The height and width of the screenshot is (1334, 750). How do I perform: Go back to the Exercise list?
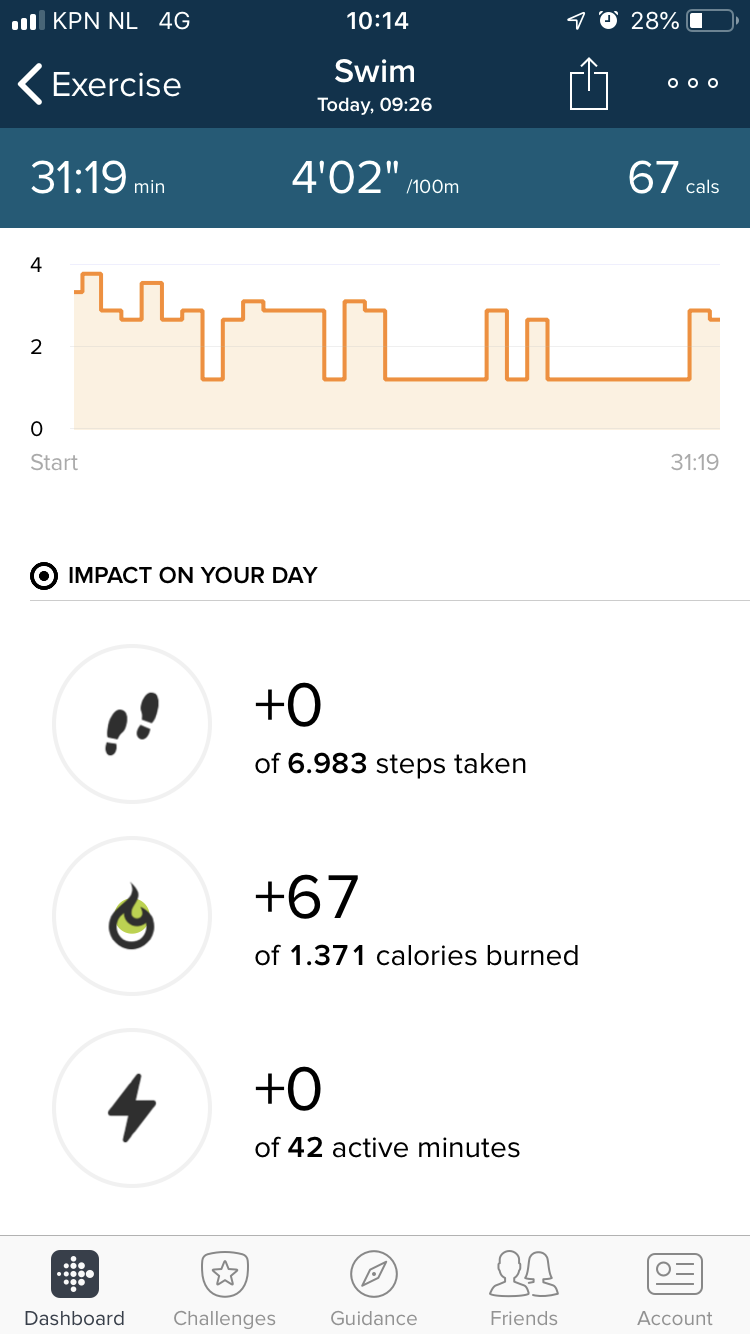(x=98, y=85)
